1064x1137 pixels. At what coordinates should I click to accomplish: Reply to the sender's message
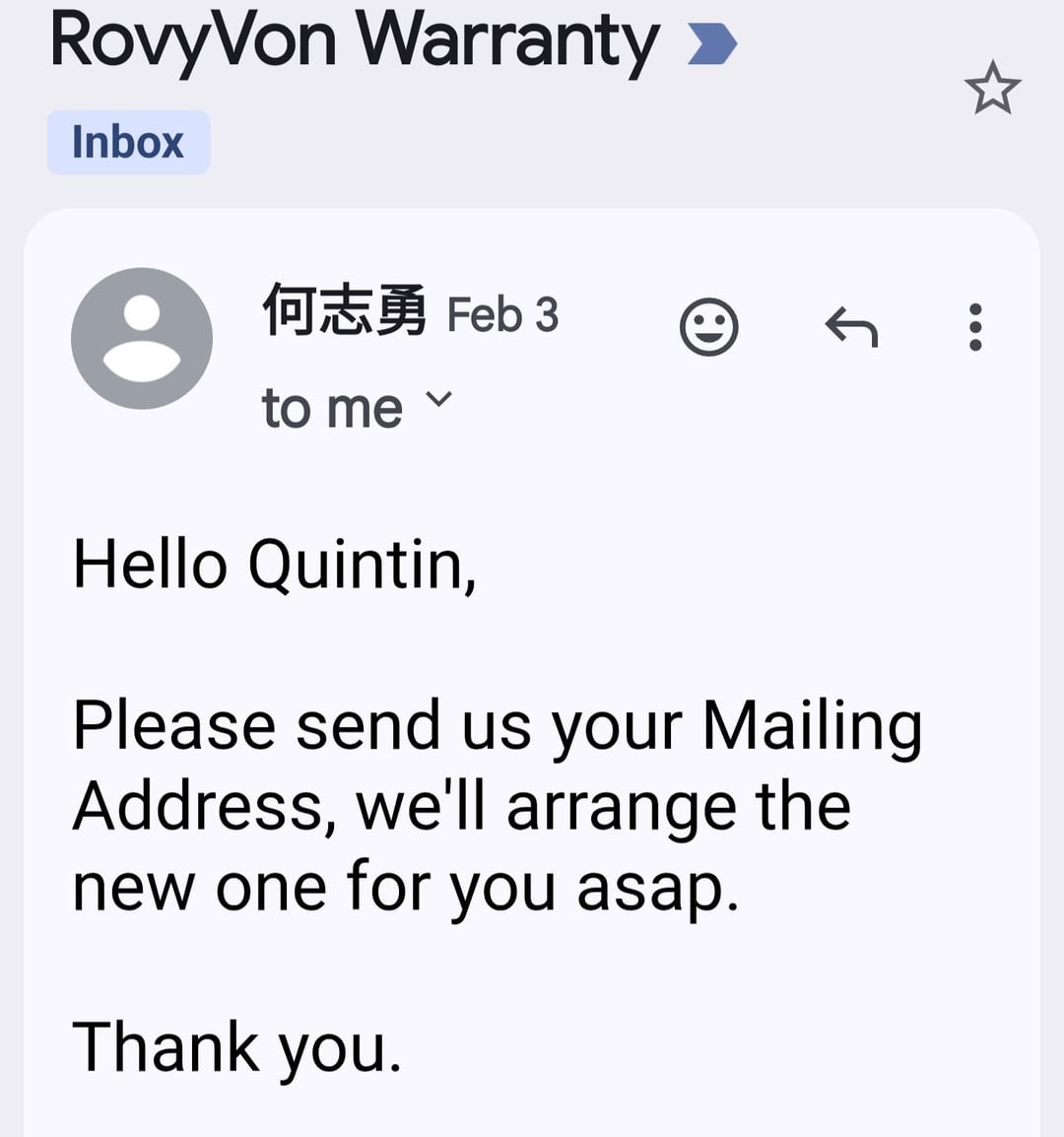click(x=851, y=326)
